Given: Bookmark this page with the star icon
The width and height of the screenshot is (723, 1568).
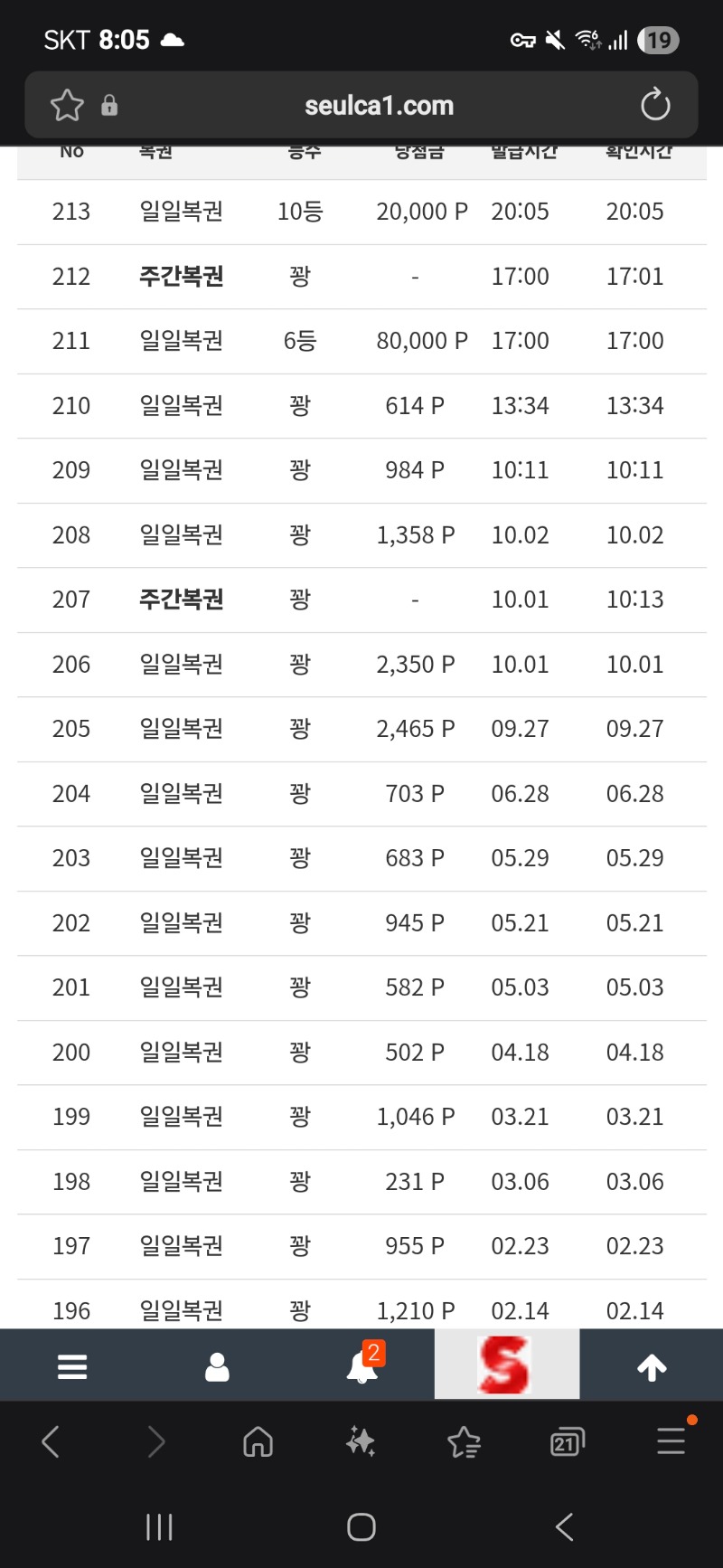Looking at the screenshot, I should coord(67,106).
